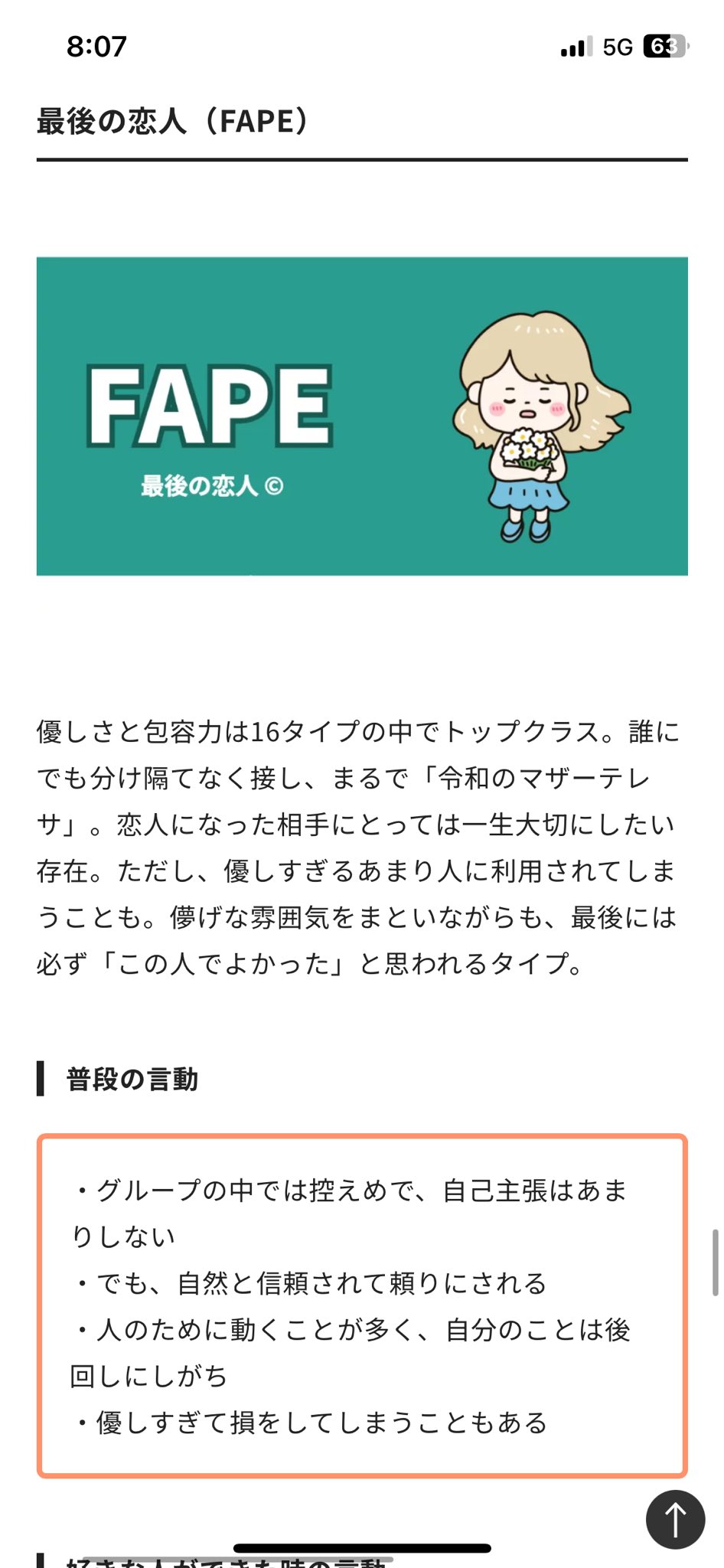
Task: Tap the scroll-to-top arrow button
Action: click(x=675, y=1519)
